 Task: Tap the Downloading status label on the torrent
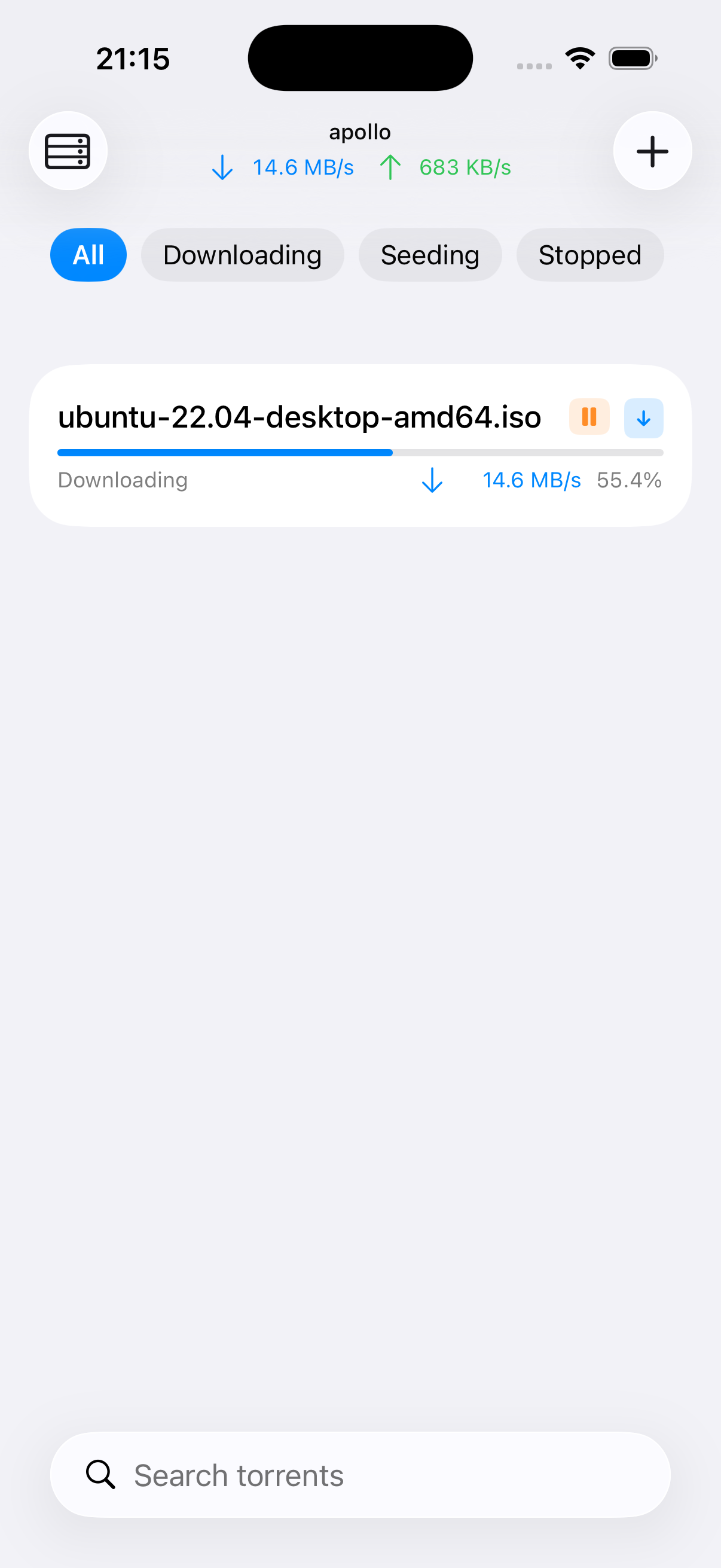coord(122,480)
